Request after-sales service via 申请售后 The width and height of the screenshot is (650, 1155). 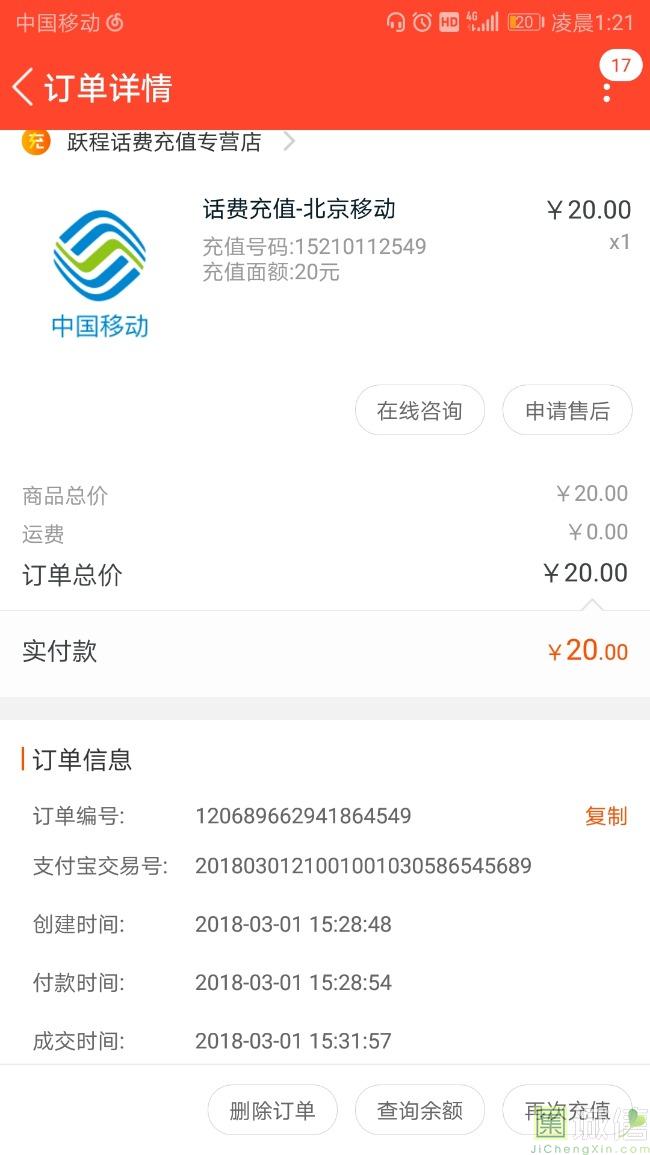567,410
